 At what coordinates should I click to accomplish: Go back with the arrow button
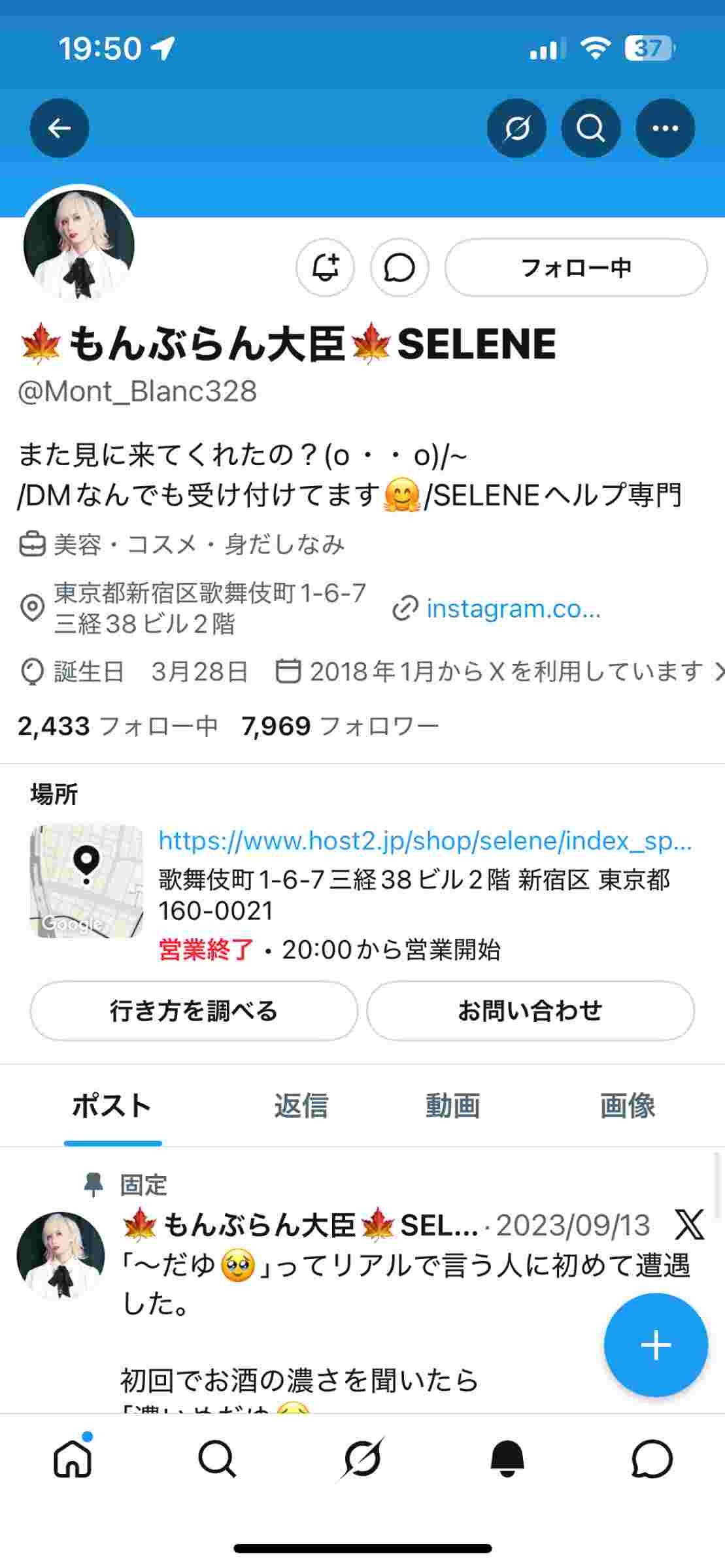tap(59, 128)
